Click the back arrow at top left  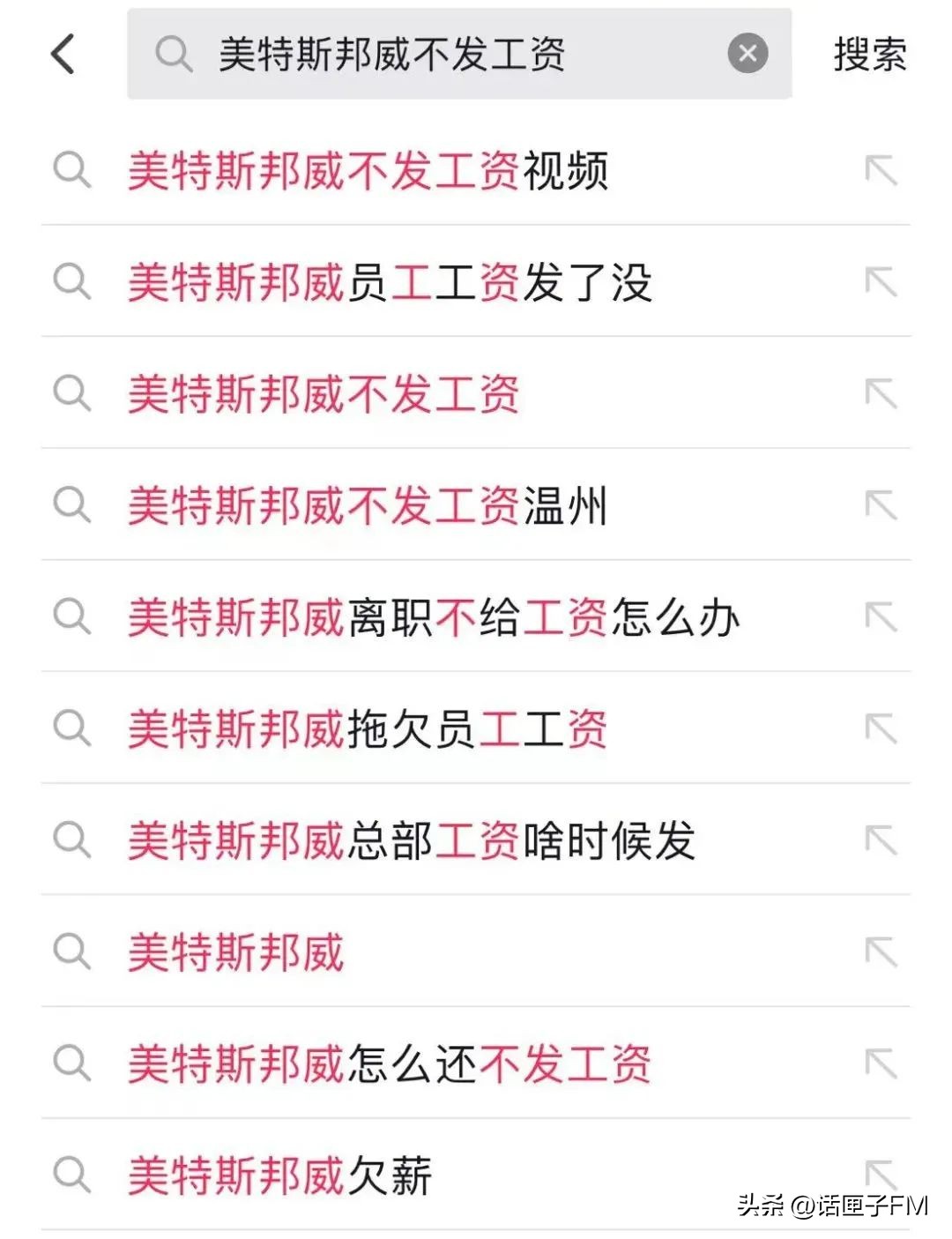point(62,55)
